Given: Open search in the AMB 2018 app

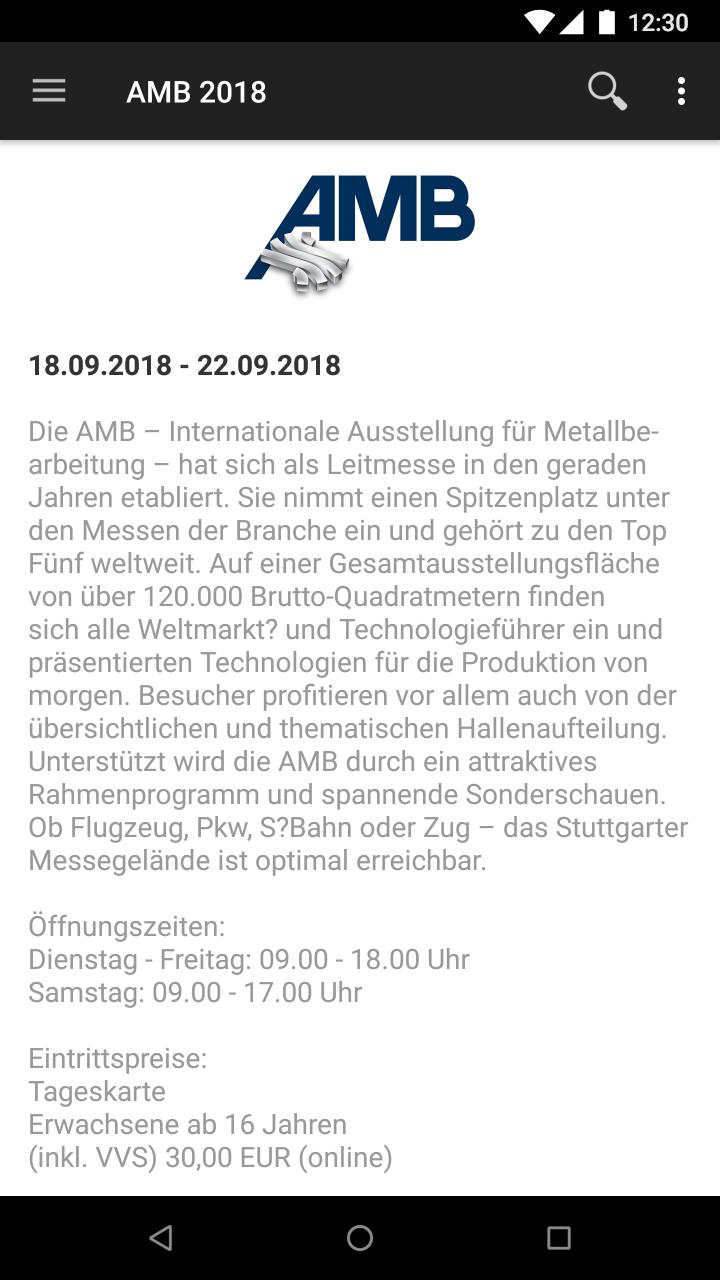Looking at the screenshot, I should [606, 92].
